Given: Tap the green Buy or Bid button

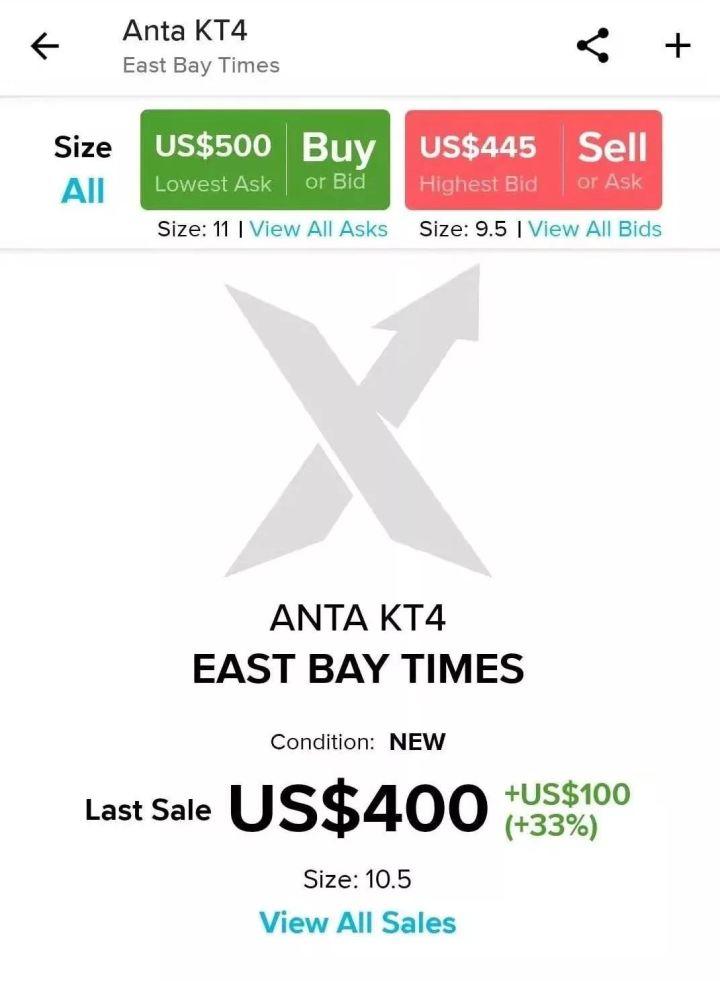Looking at the screenshot, I should [265, 160].
